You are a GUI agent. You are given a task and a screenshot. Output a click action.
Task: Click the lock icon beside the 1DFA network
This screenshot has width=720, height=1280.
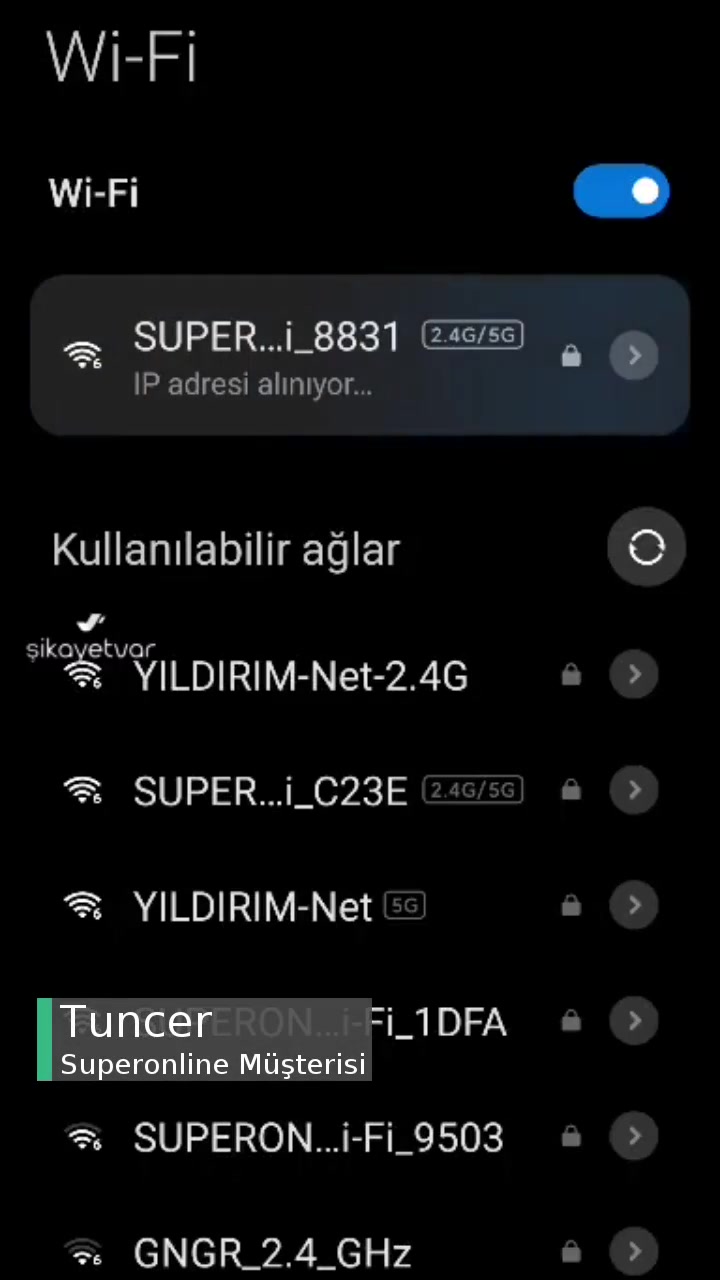571,1021
